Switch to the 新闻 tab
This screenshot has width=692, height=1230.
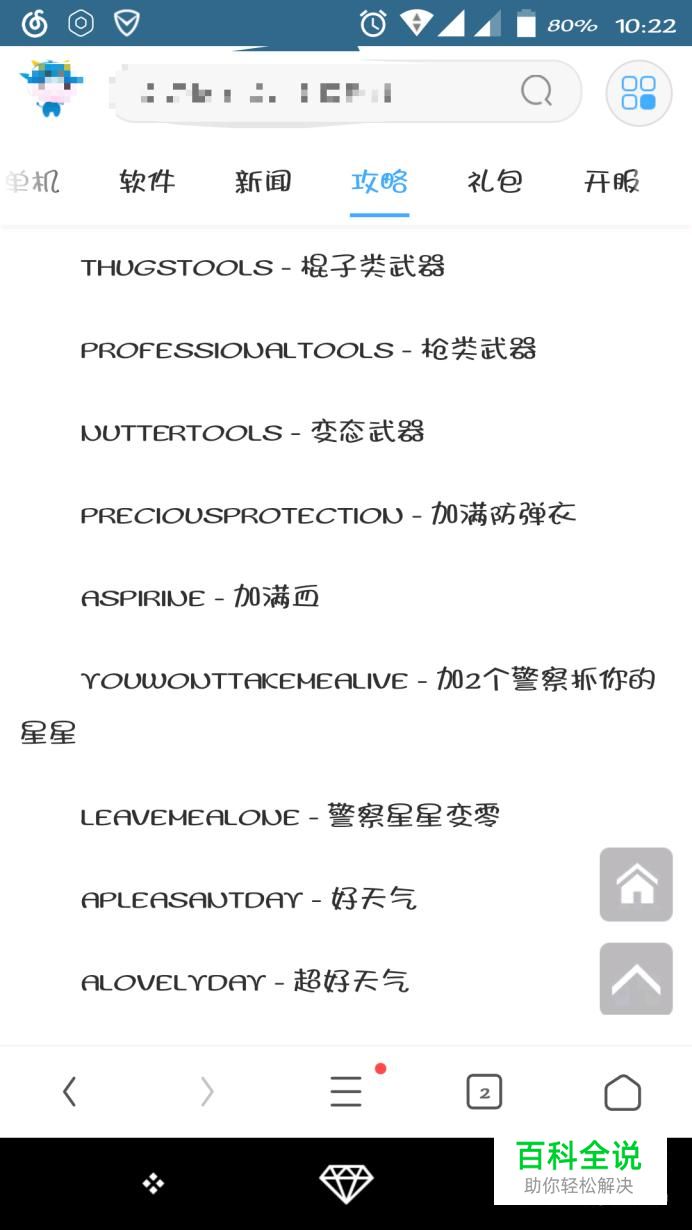tap(263, 182)
